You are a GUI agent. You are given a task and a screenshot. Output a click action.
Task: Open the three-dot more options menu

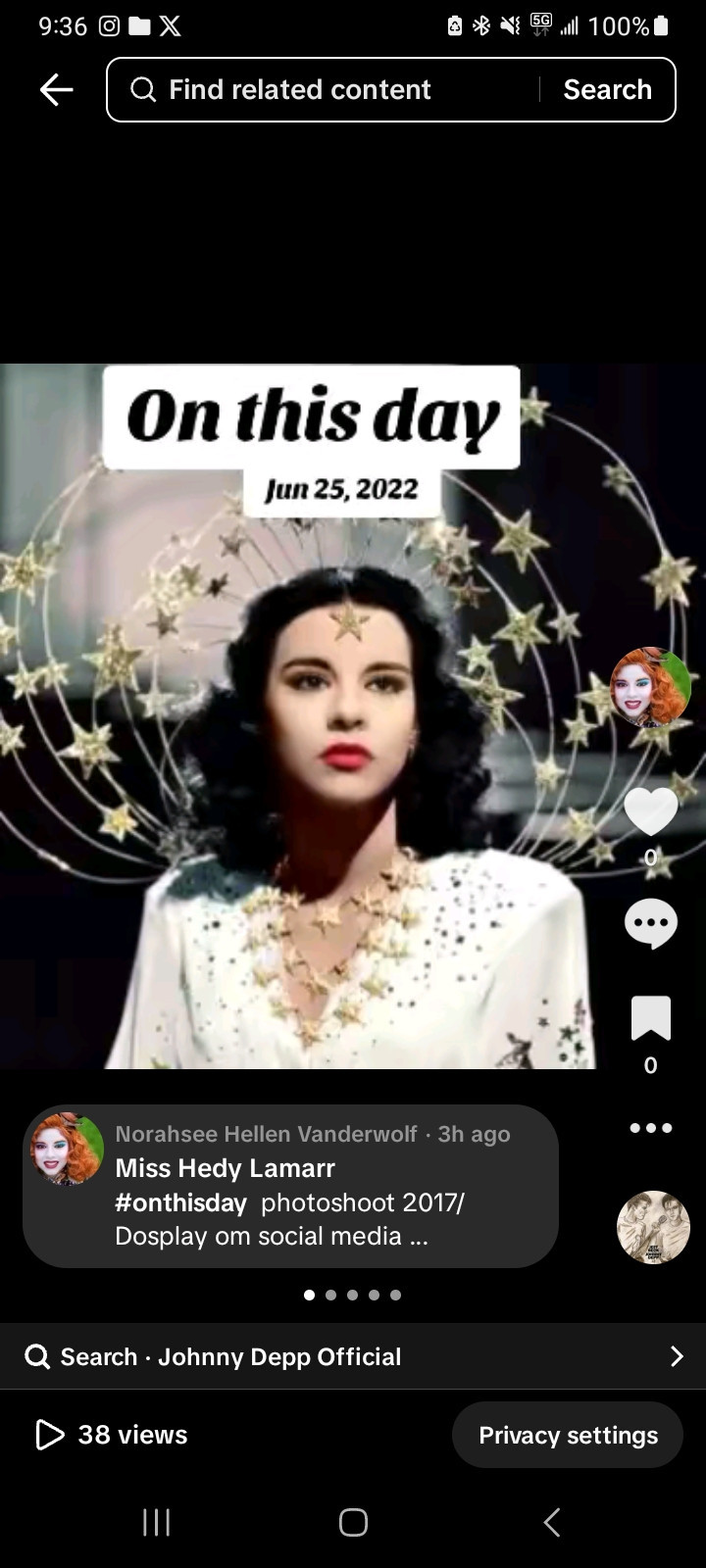click(x=650, y=1128)
